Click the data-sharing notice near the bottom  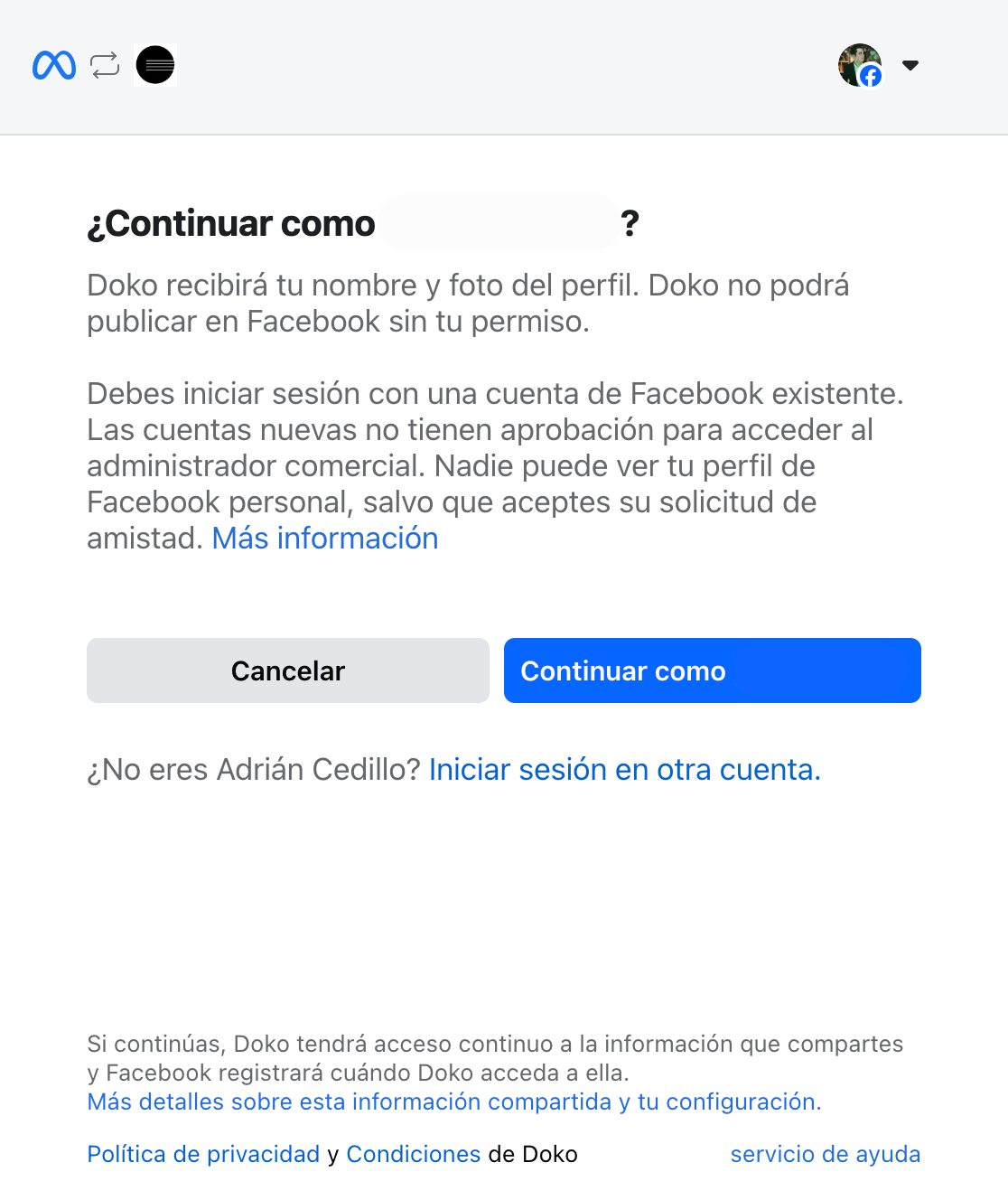495,1061
